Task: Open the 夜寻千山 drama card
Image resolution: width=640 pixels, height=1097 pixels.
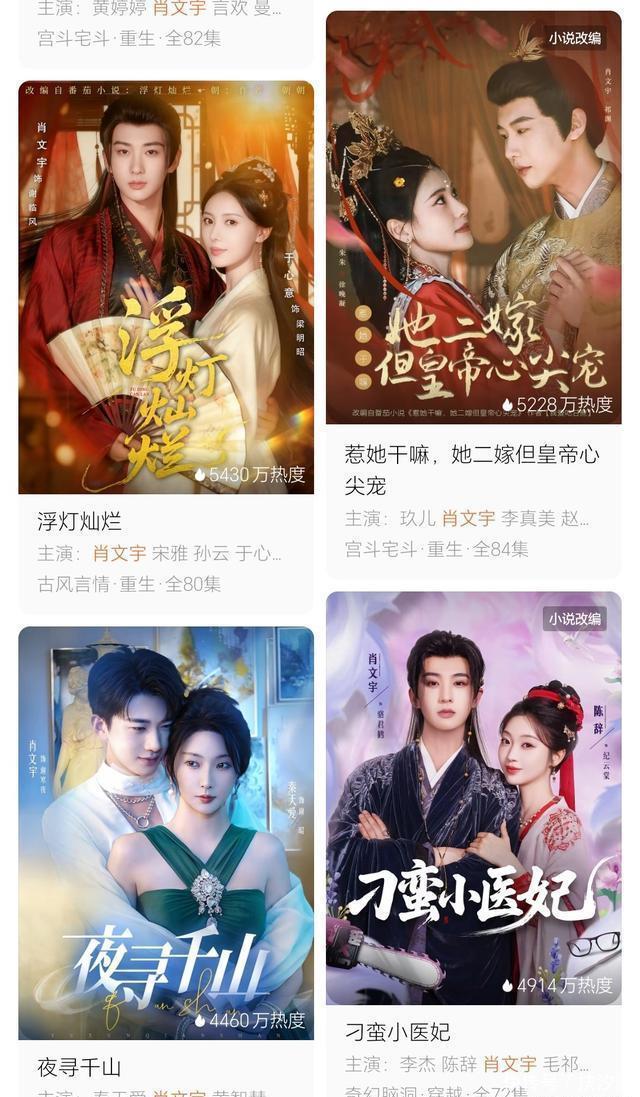Action: (166, 832)
